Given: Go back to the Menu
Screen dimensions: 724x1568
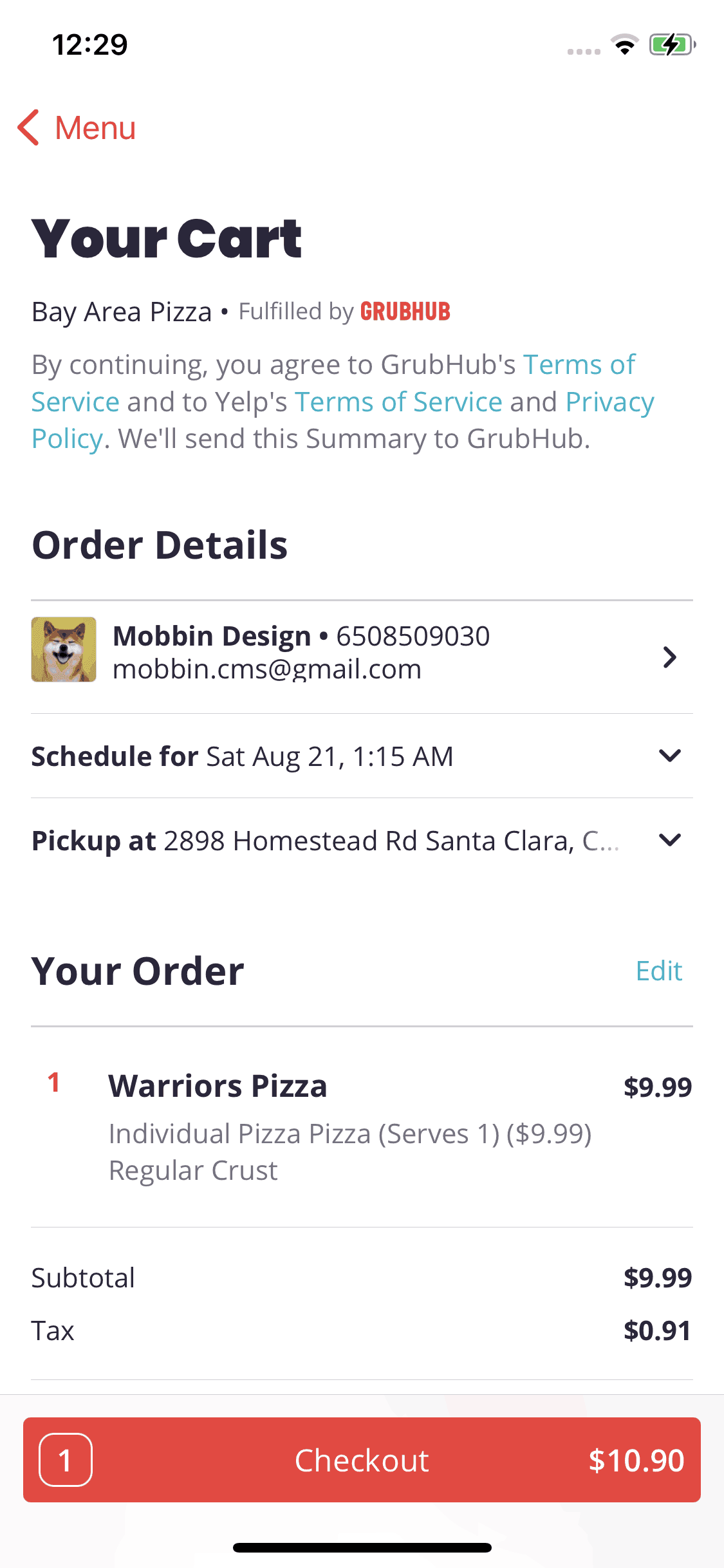Looking at the screenshot, I should [x=77, y=127].
